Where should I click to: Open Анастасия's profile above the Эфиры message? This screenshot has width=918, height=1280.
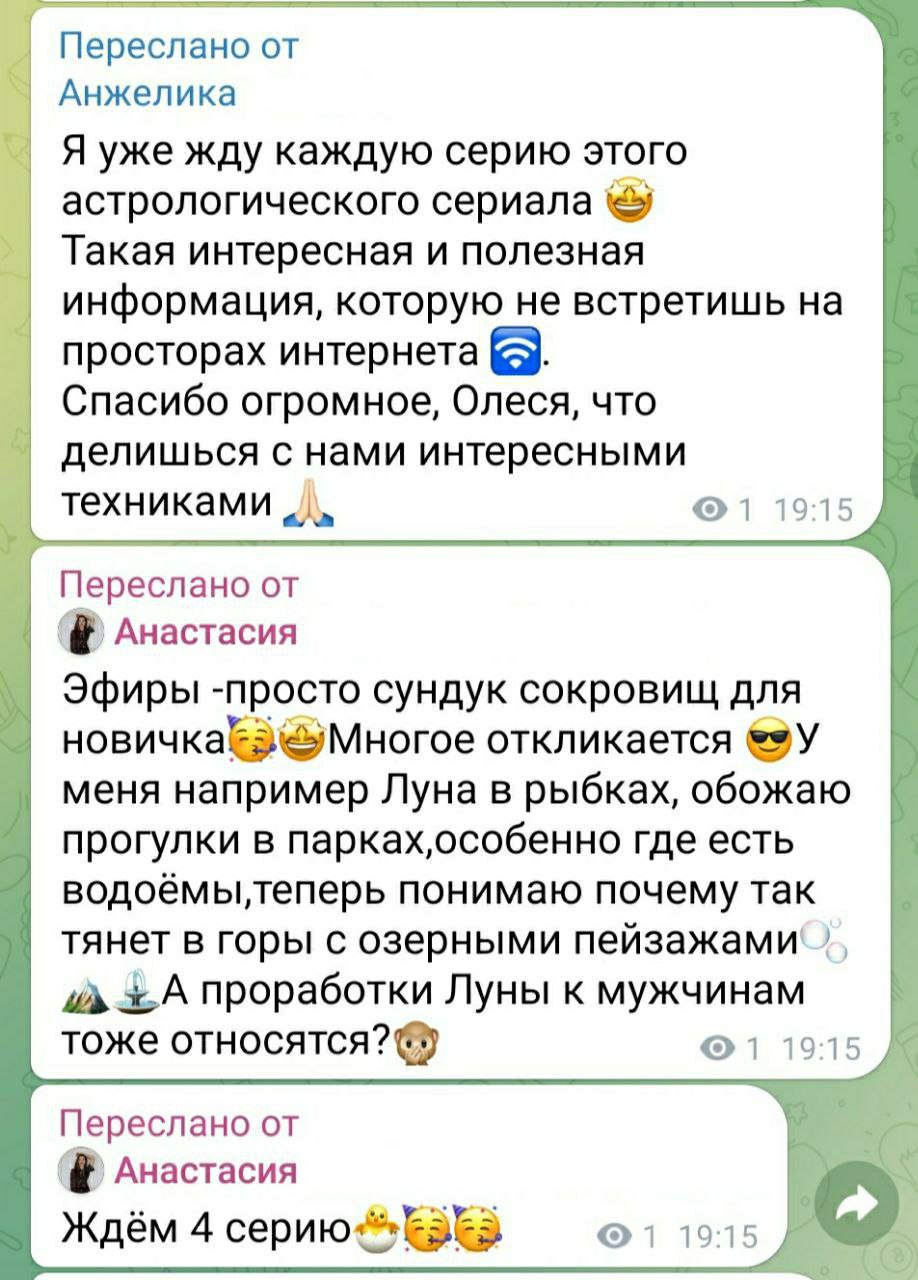(x=206, y=631)
